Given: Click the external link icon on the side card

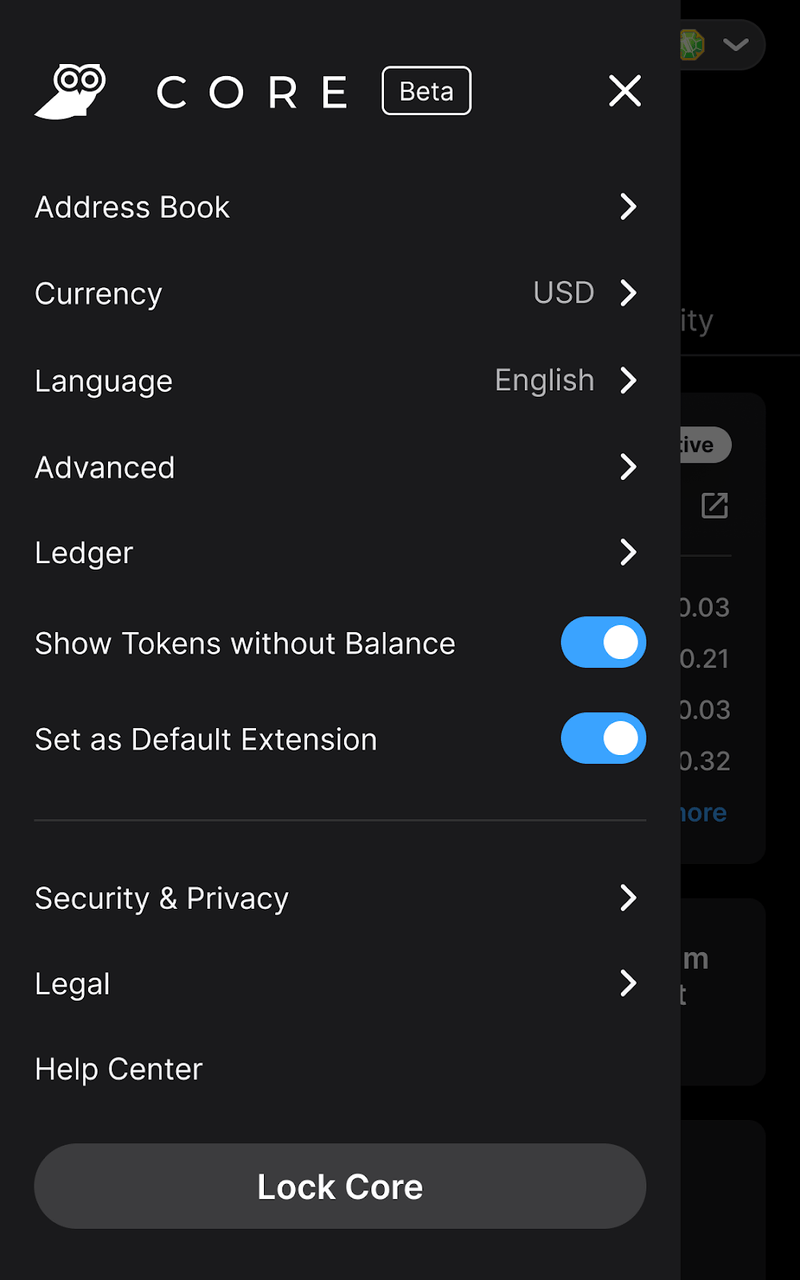Looking at the screenshot, I should (714, 506).
